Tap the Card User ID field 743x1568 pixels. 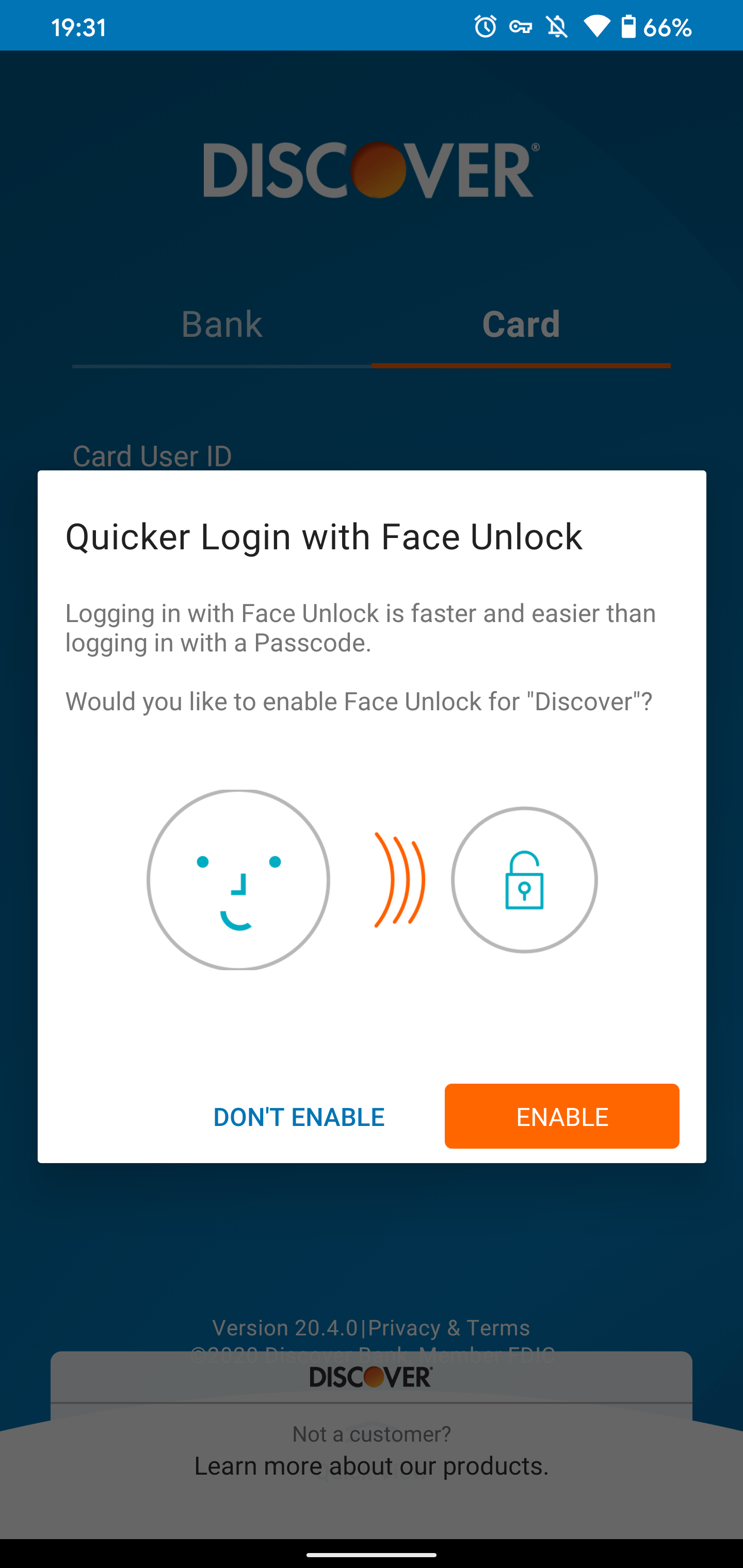pos(153,456)
